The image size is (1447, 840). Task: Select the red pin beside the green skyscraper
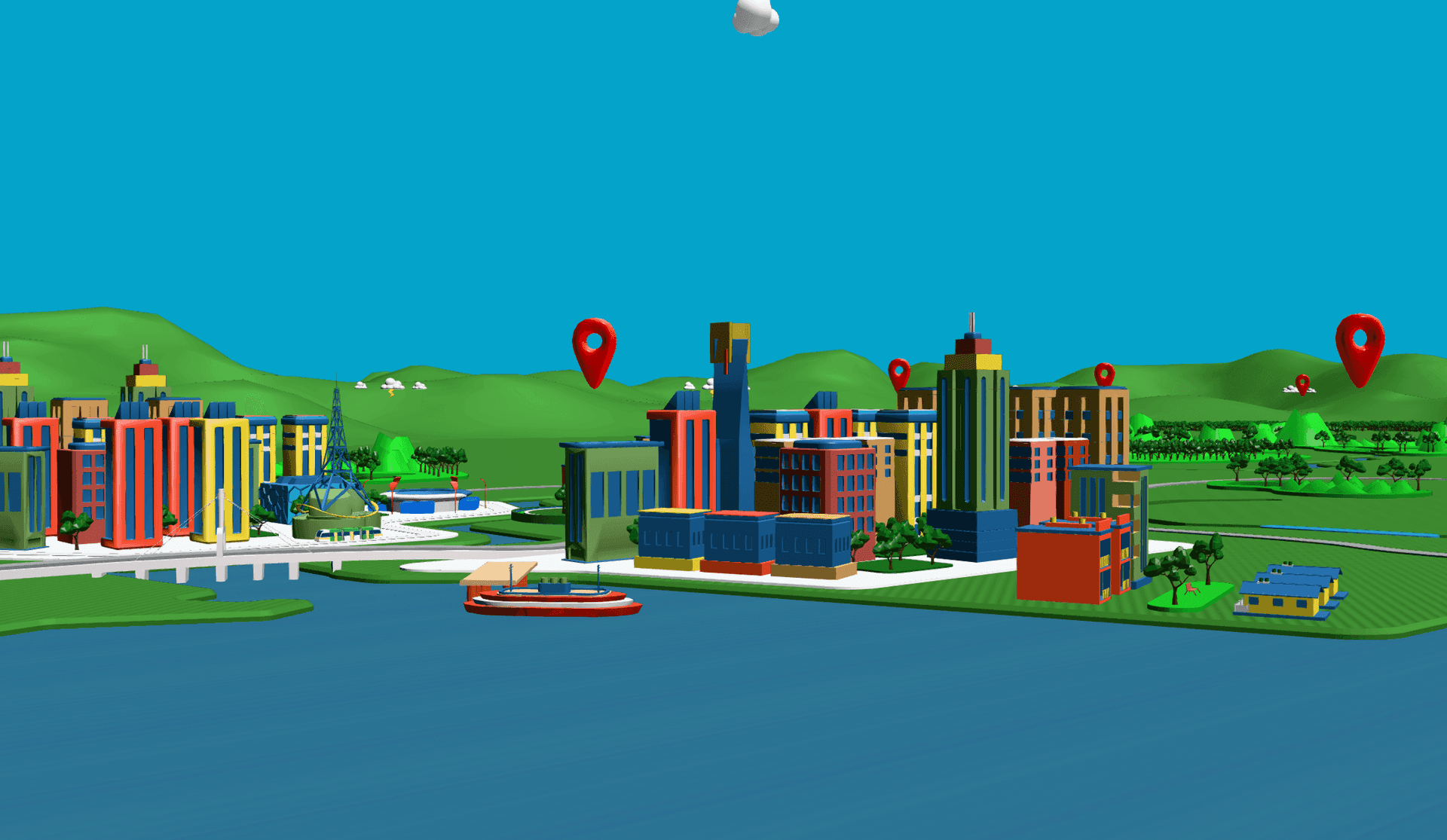pyautogui.click(x=898, y=372)
